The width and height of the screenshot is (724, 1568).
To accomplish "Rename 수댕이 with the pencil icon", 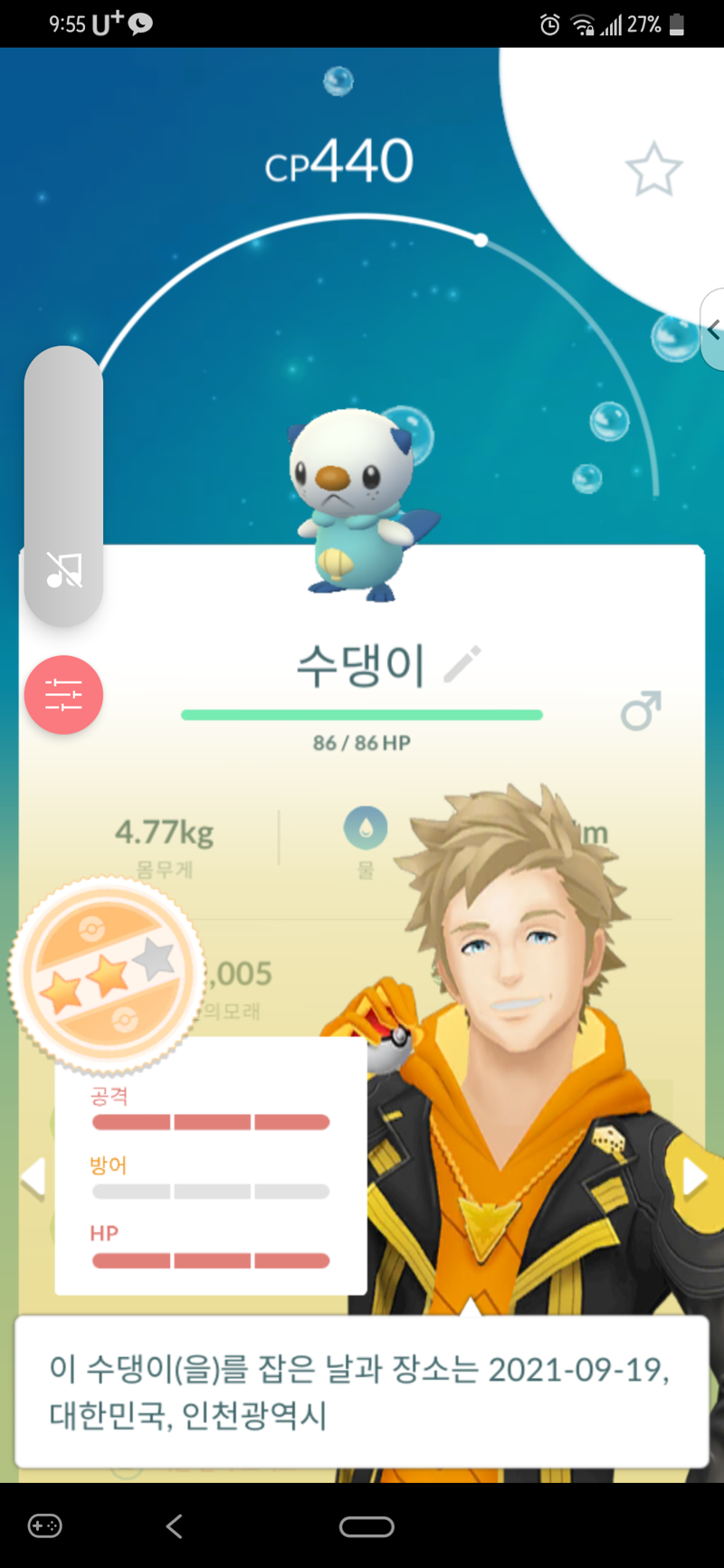I will (462, 665).
